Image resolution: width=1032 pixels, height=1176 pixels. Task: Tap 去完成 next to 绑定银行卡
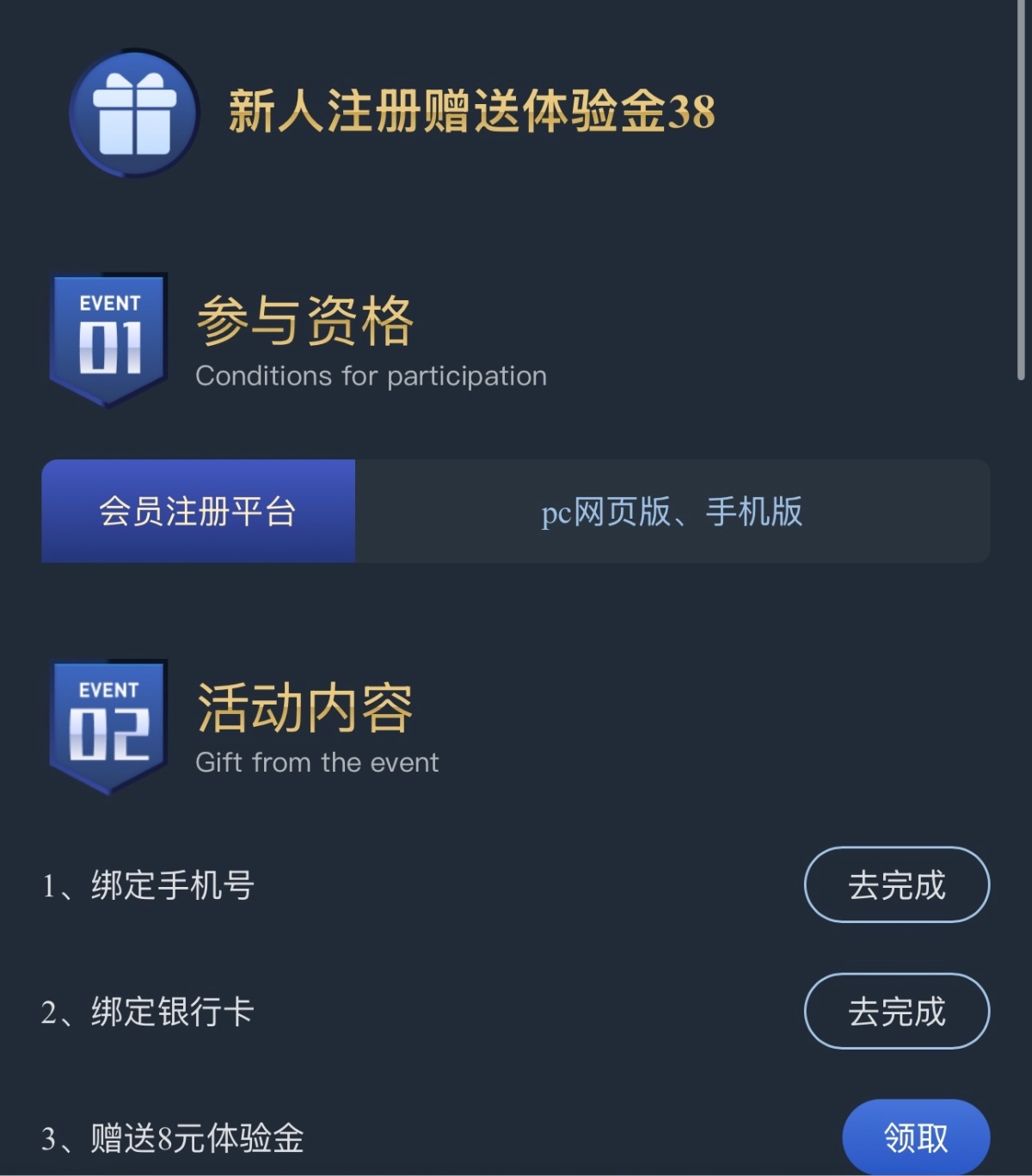pyautogui.click(x=896, y=1011)
